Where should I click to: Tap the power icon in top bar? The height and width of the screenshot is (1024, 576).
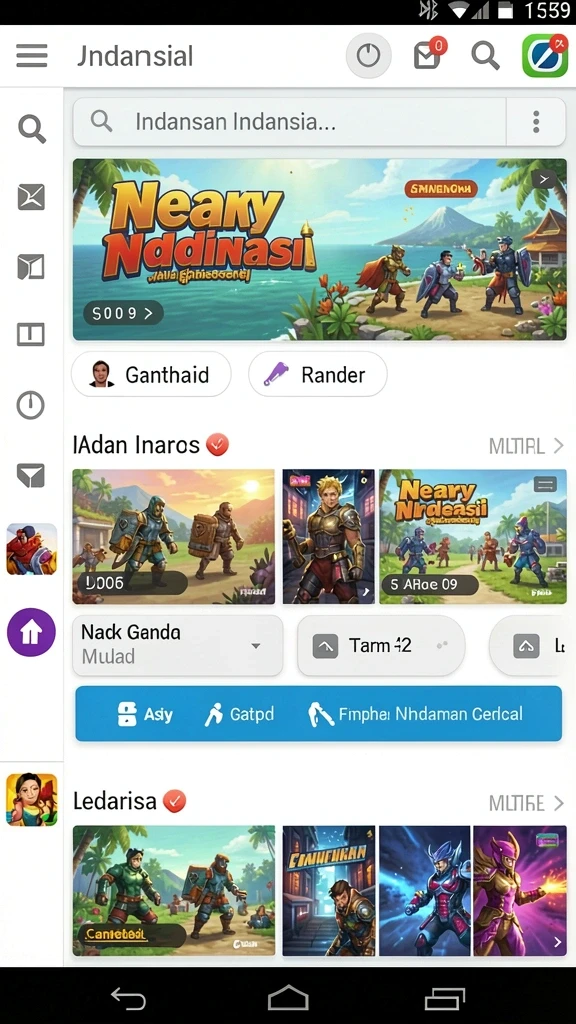(368, 56)
